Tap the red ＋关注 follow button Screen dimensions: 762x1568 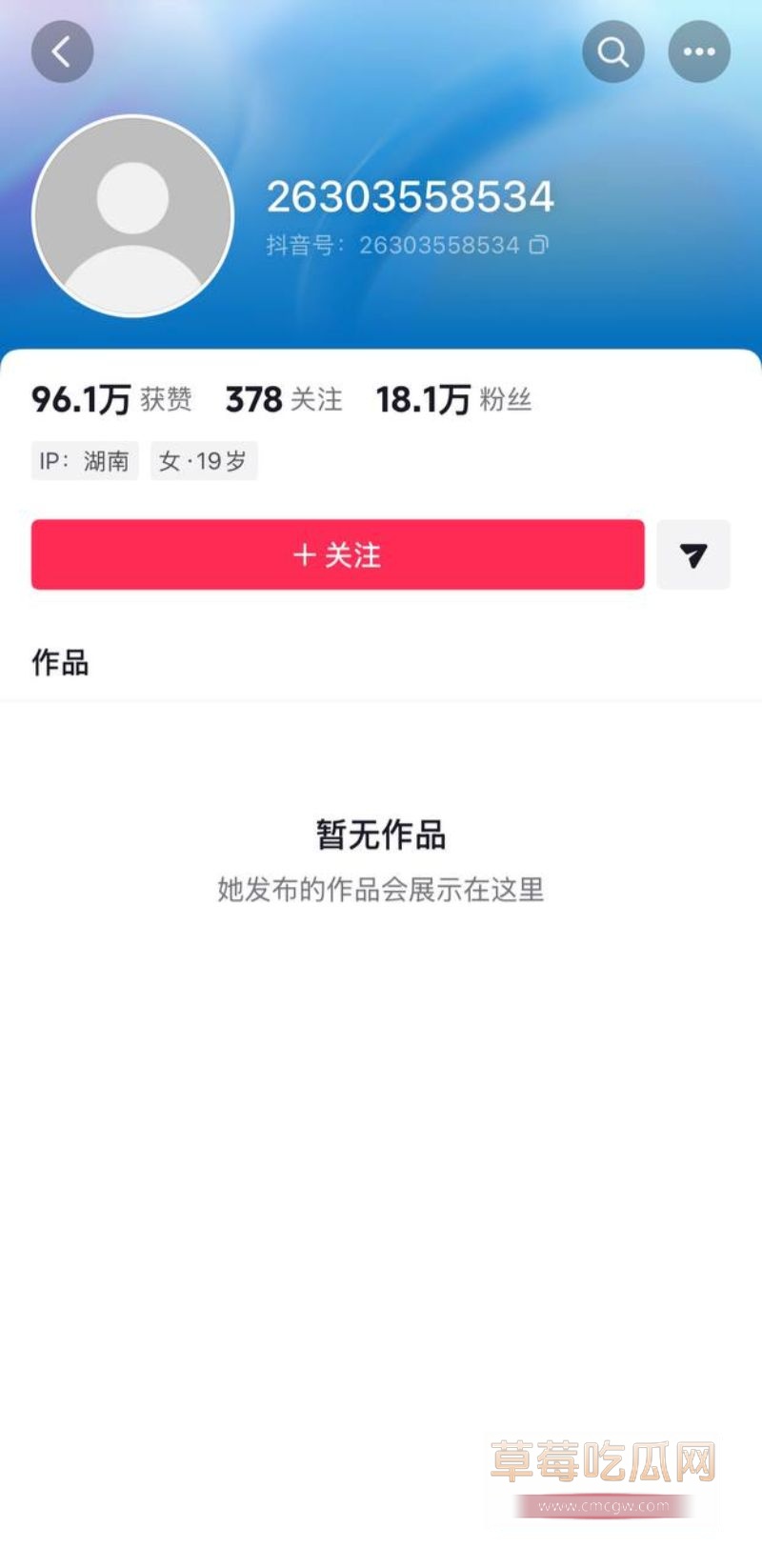(x=338, y=555)
